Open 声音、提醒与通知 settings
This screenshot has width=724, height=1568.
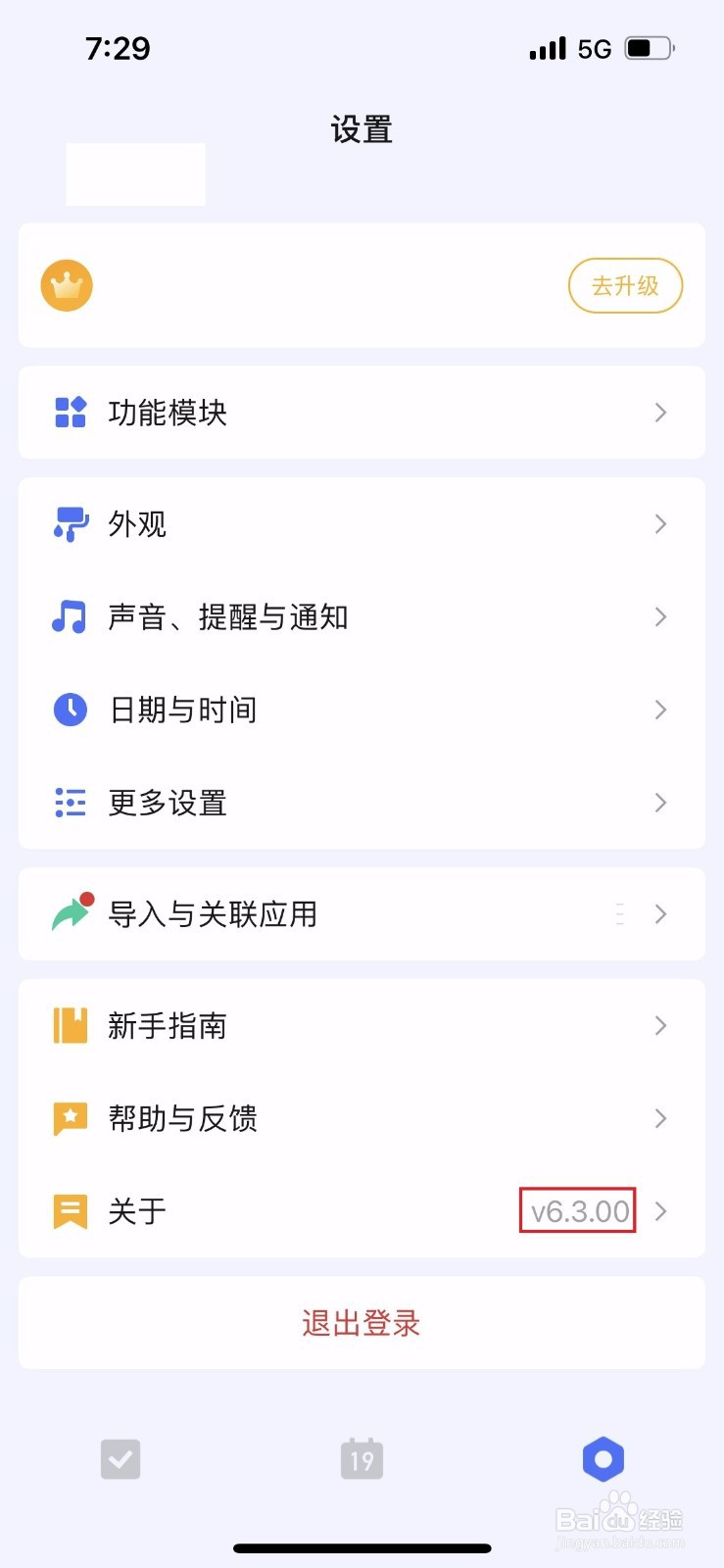click(362, 617)
